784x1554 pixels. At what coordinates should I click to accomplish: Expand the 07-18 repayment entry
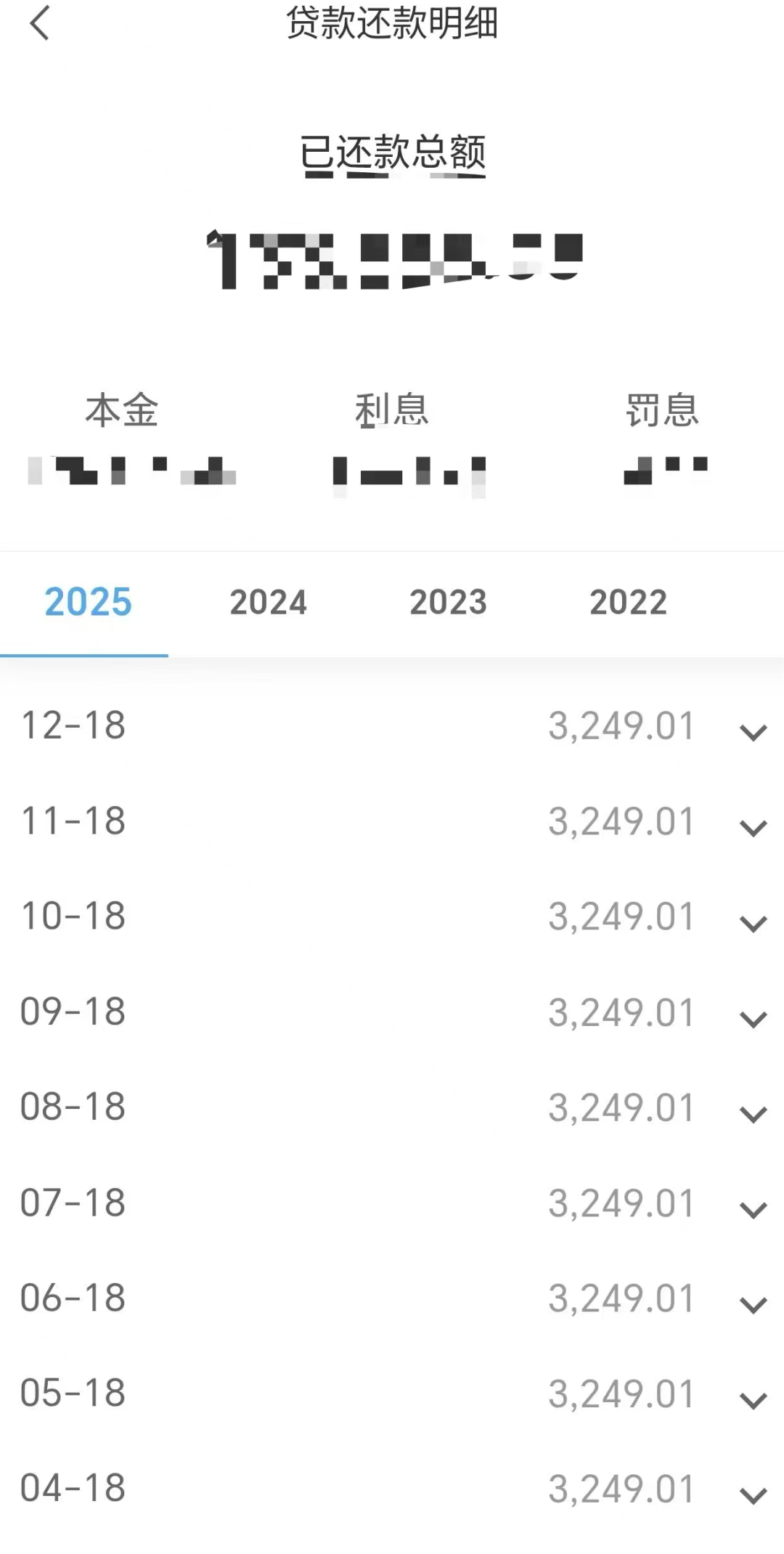(753, 1210)
